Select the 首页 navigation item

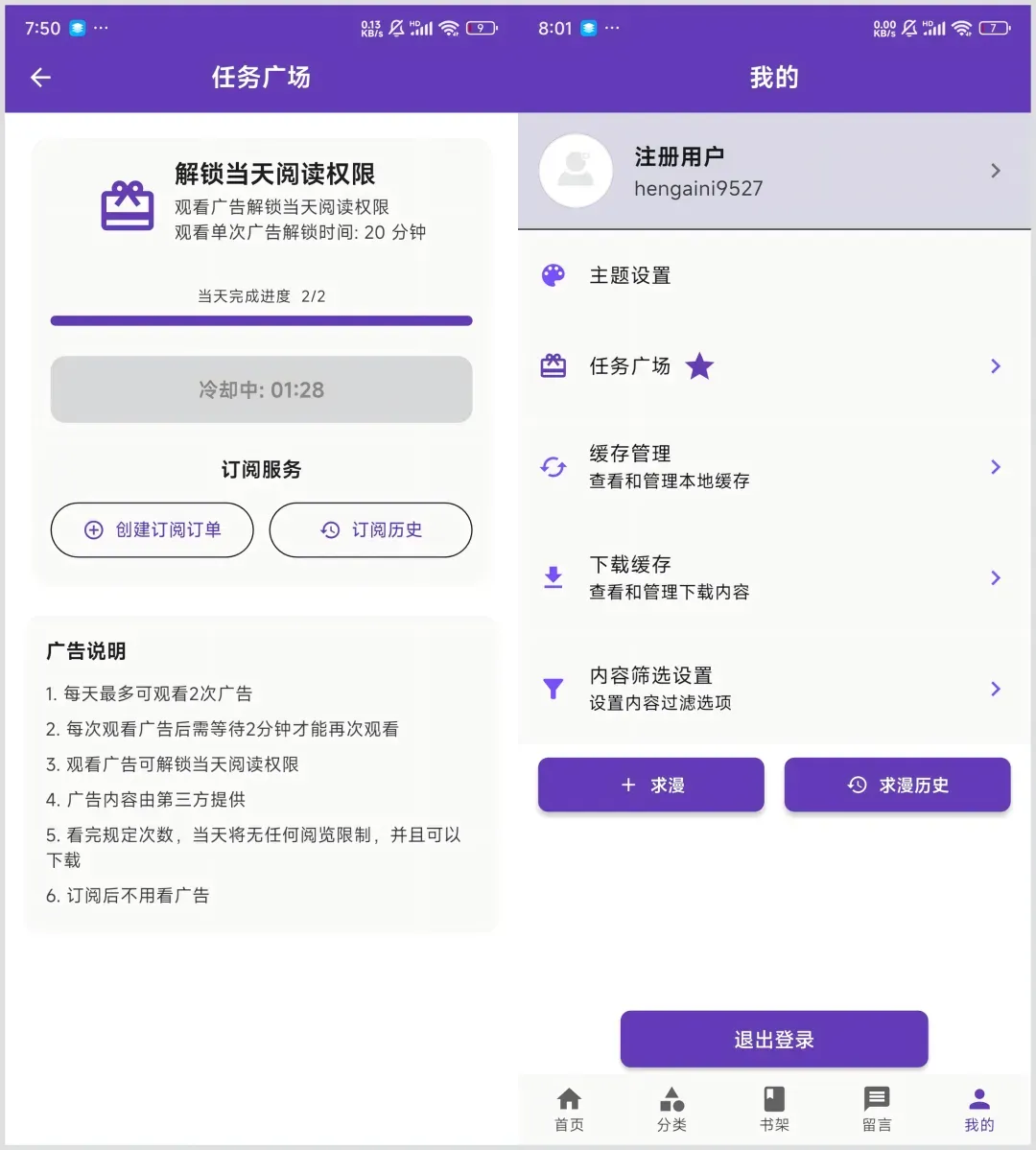(x=569, y=1109)
